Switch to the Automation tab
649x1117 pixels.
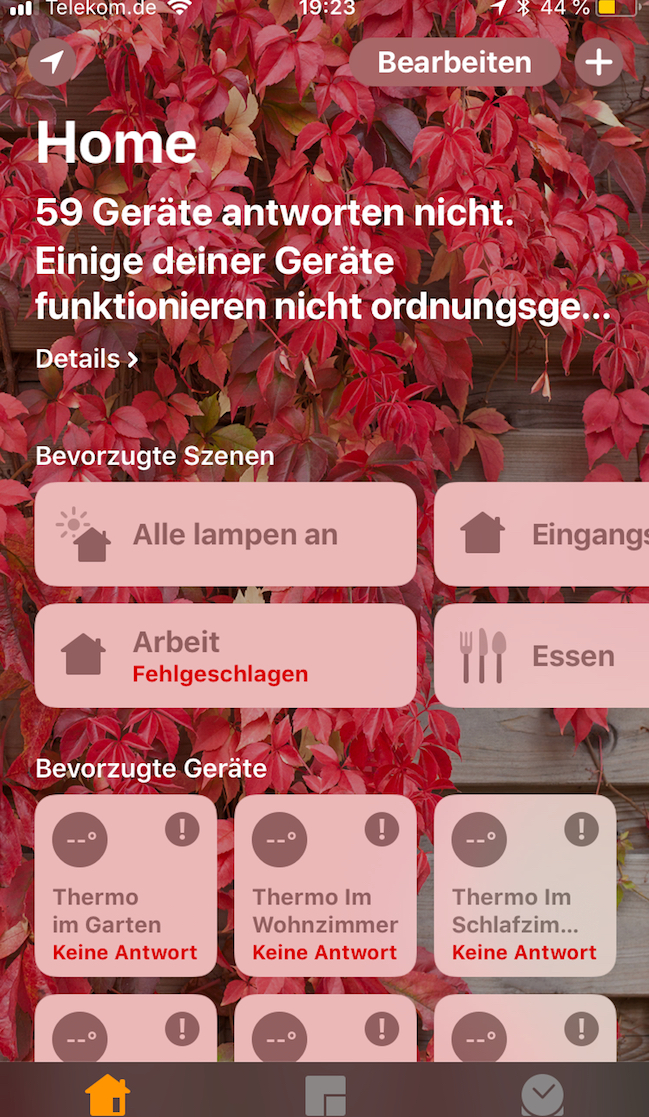[x=542, y=1094]
